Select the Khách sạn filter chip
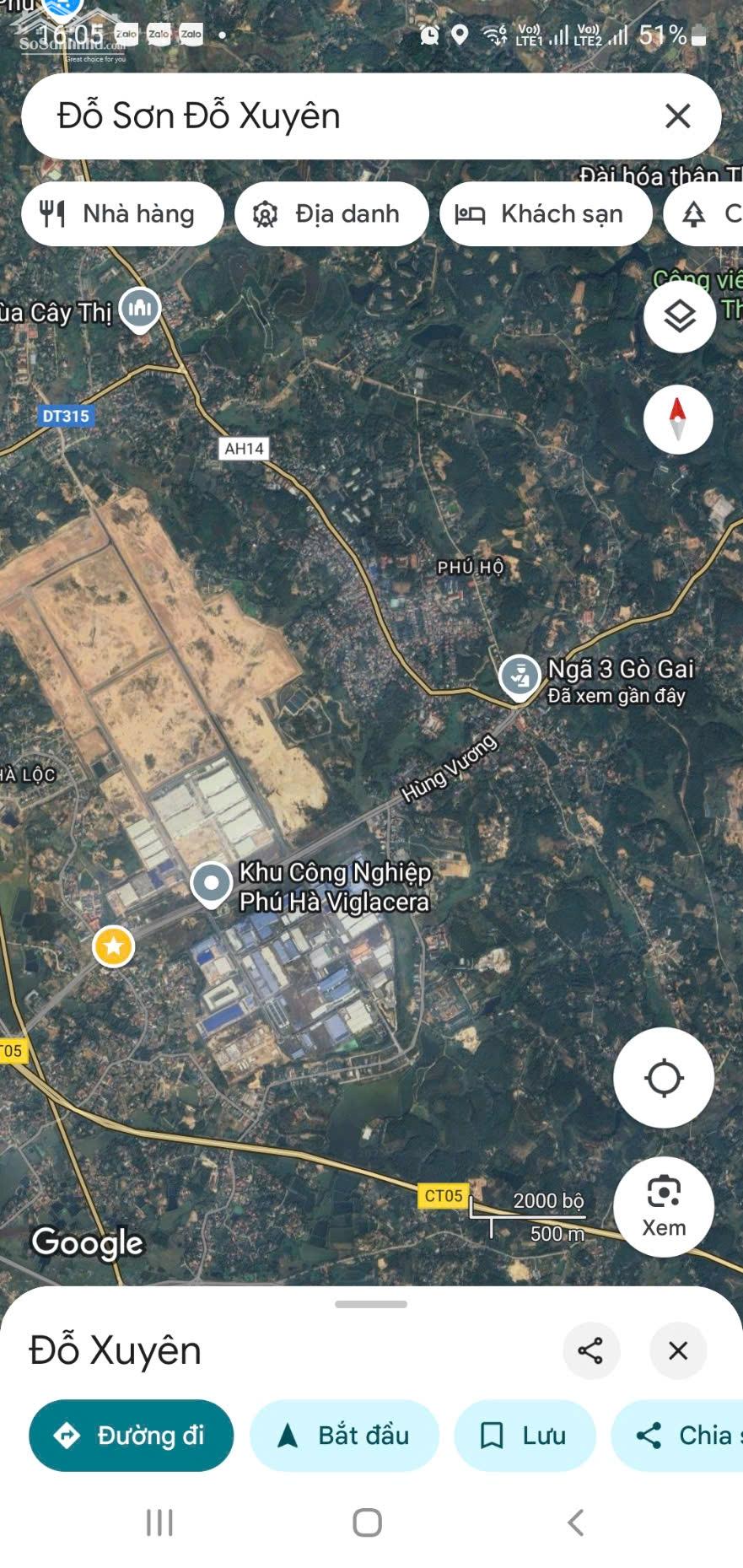743x1568 pixels. [x=546, y=214]
